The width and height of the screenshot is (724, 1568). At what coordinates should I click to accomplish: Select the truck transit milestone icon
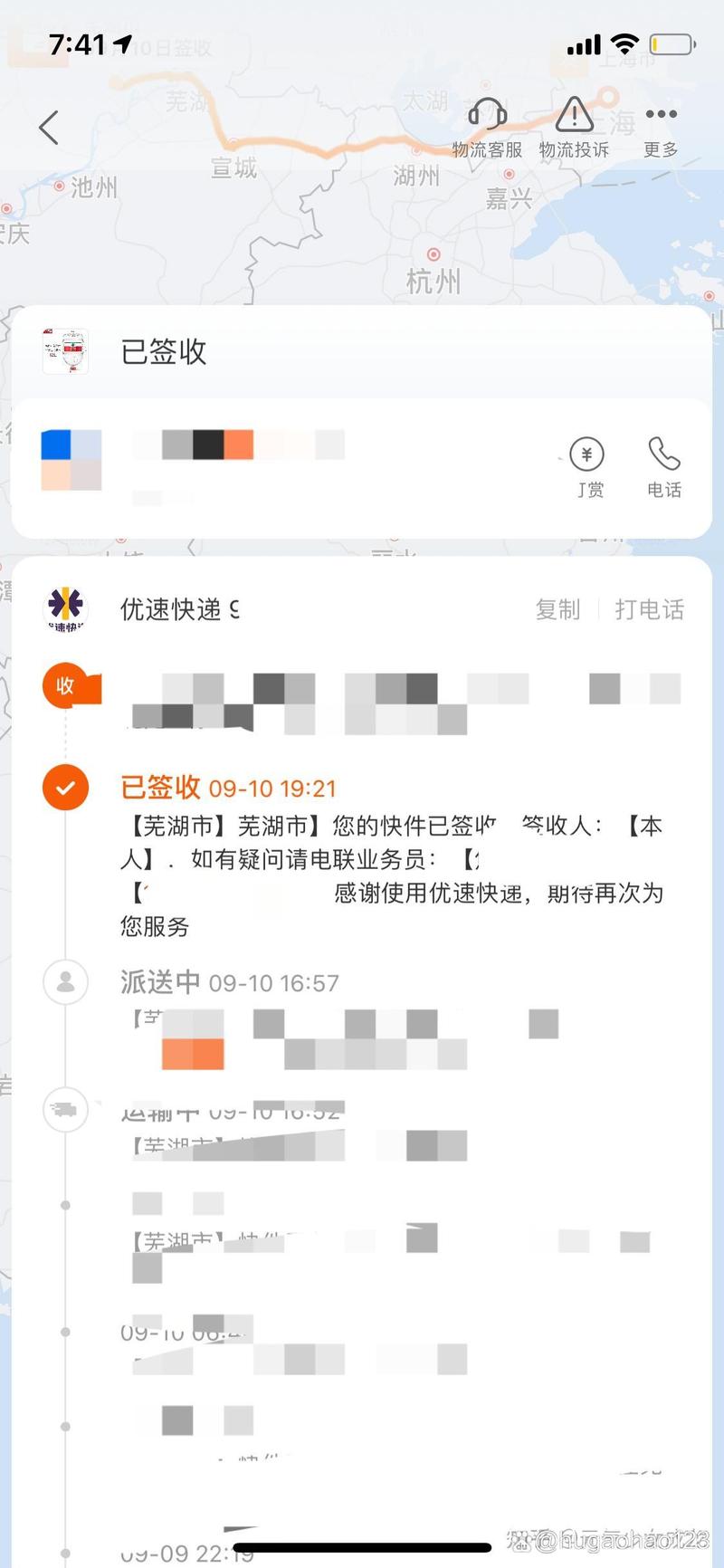click(x=63, y=1109)
